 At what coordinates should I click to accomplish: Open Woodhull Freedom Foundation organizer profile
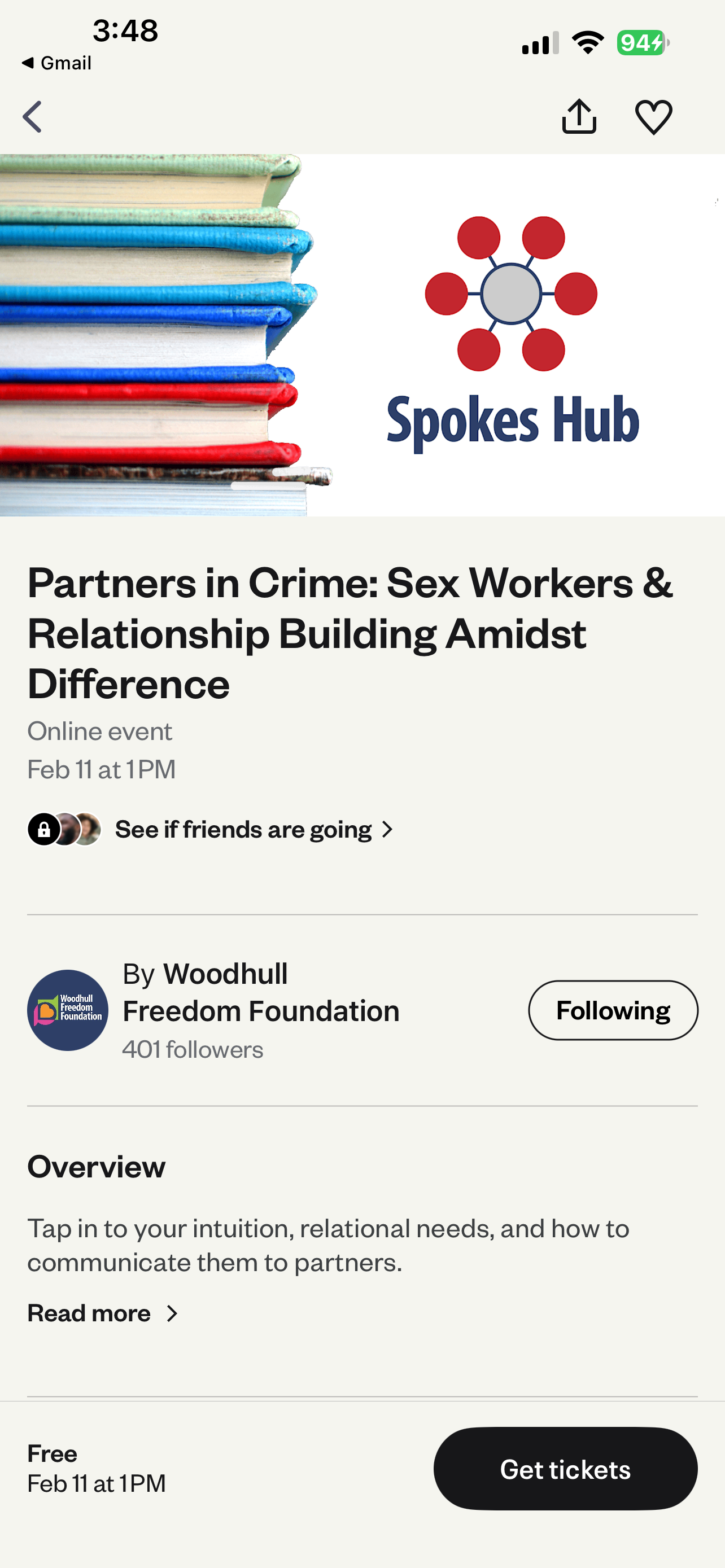click(x=260, y=993)
